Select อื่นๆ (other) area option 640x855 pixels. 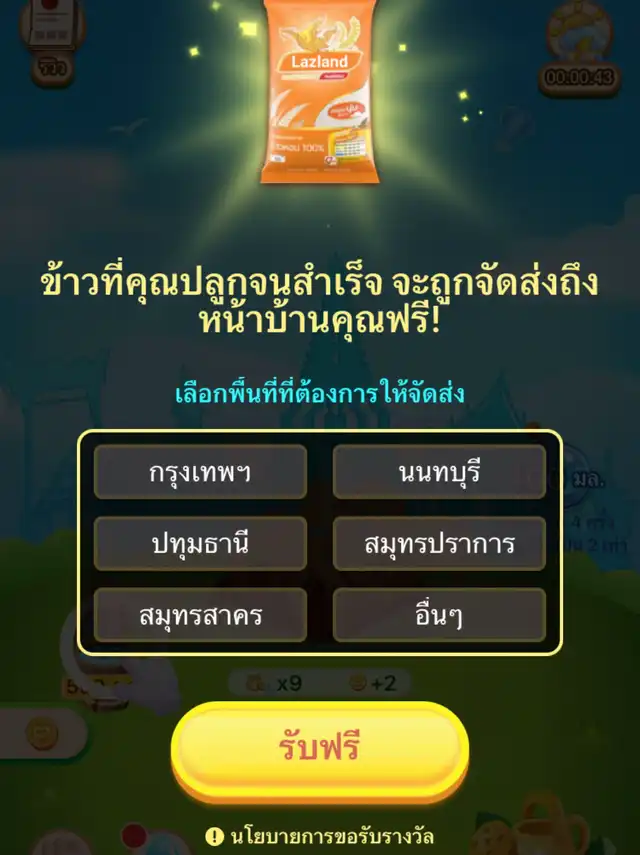439,615
